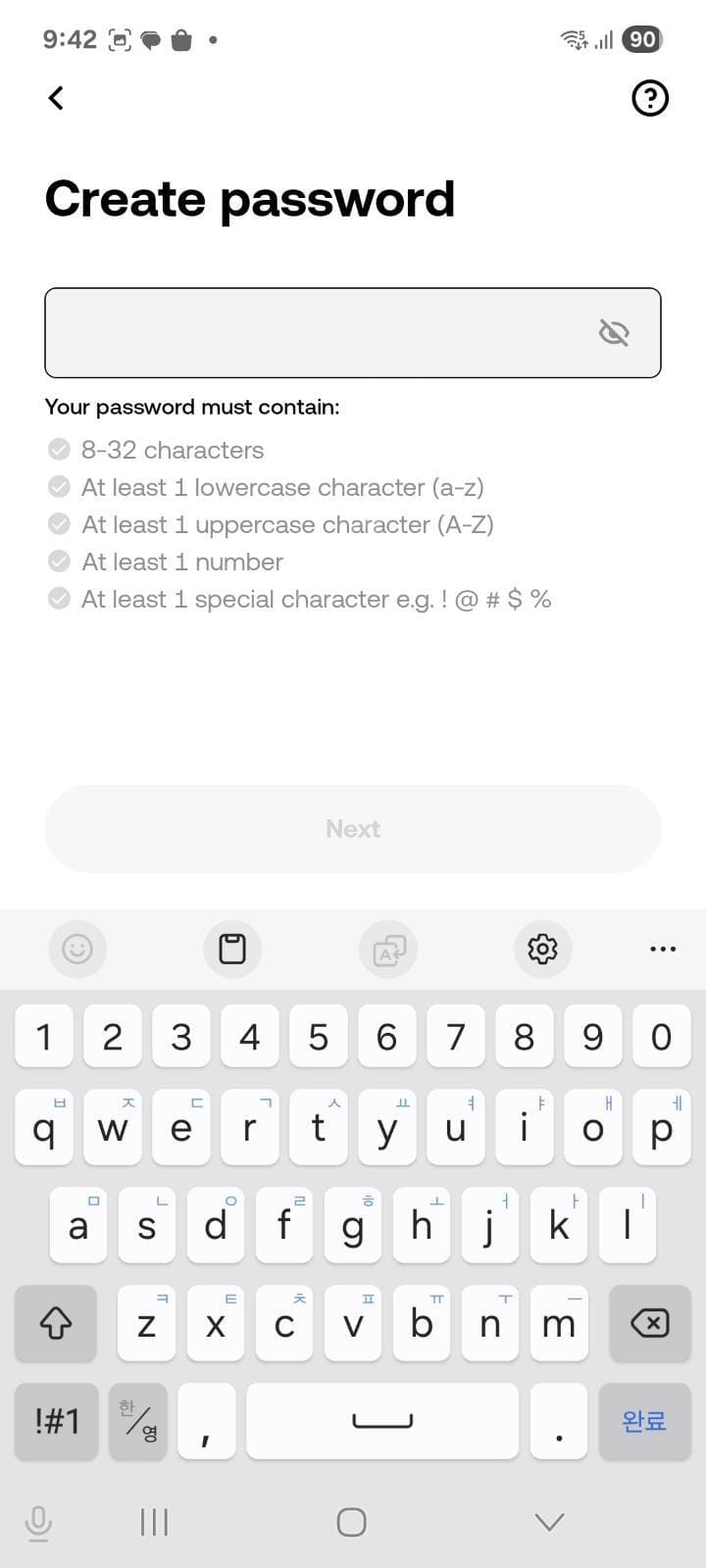Open recent apps from the navigation bar
Viewport: 706px width, 1568px height.
(x=153, y=1522)
